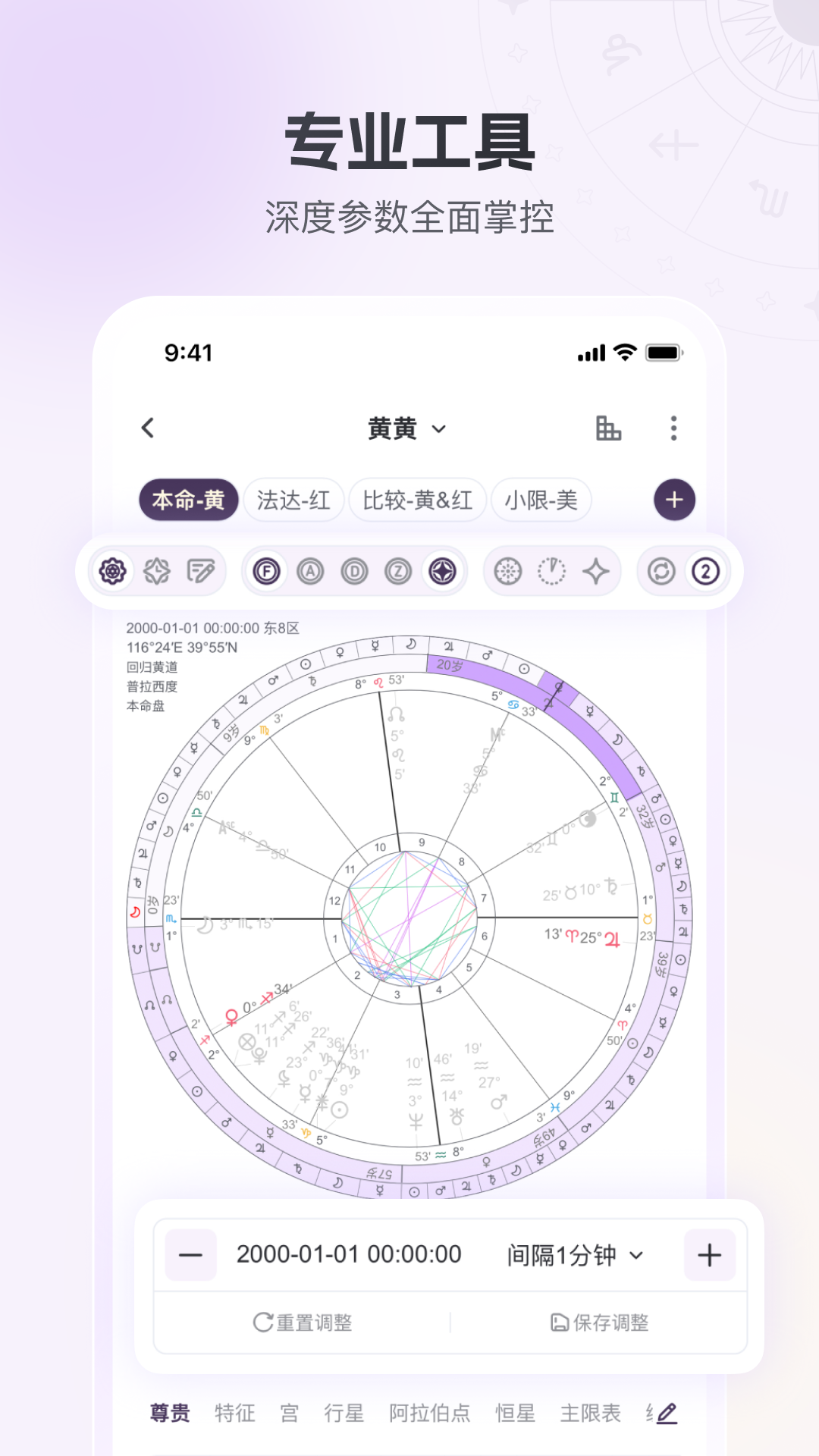Toggle the circled A display option
The image size is (819, 1456).
pyautogui.click(x=311, y=571)
